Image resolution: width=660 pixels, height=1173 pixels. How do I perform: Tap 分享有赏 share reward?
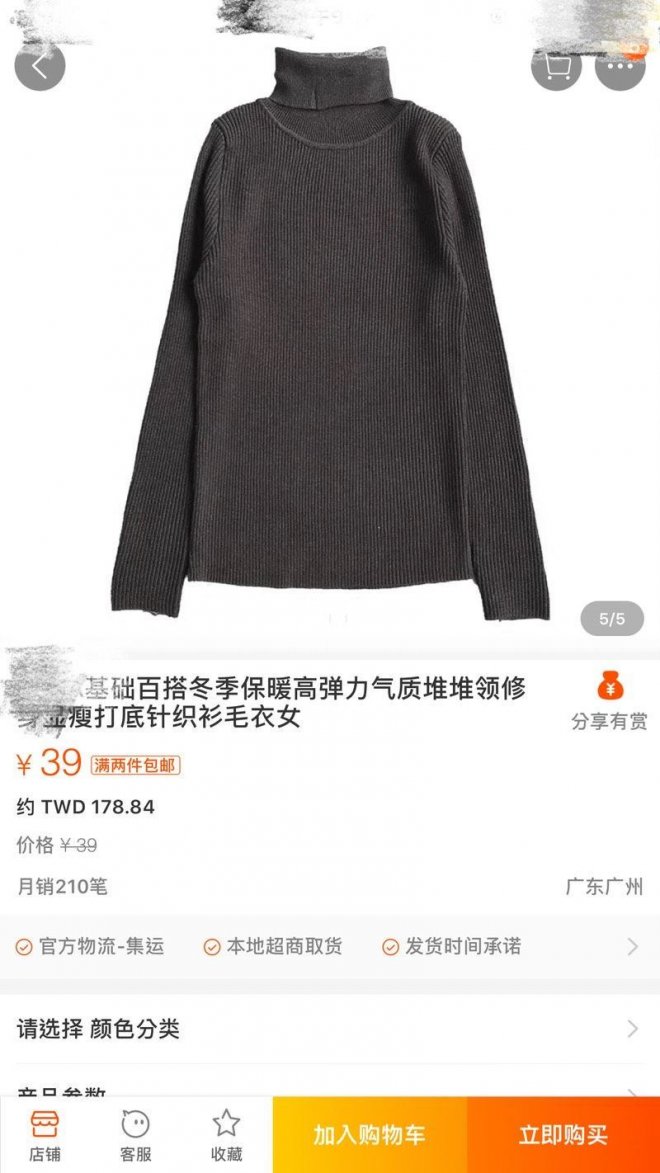pyautogui.click(x=609, y=702)
